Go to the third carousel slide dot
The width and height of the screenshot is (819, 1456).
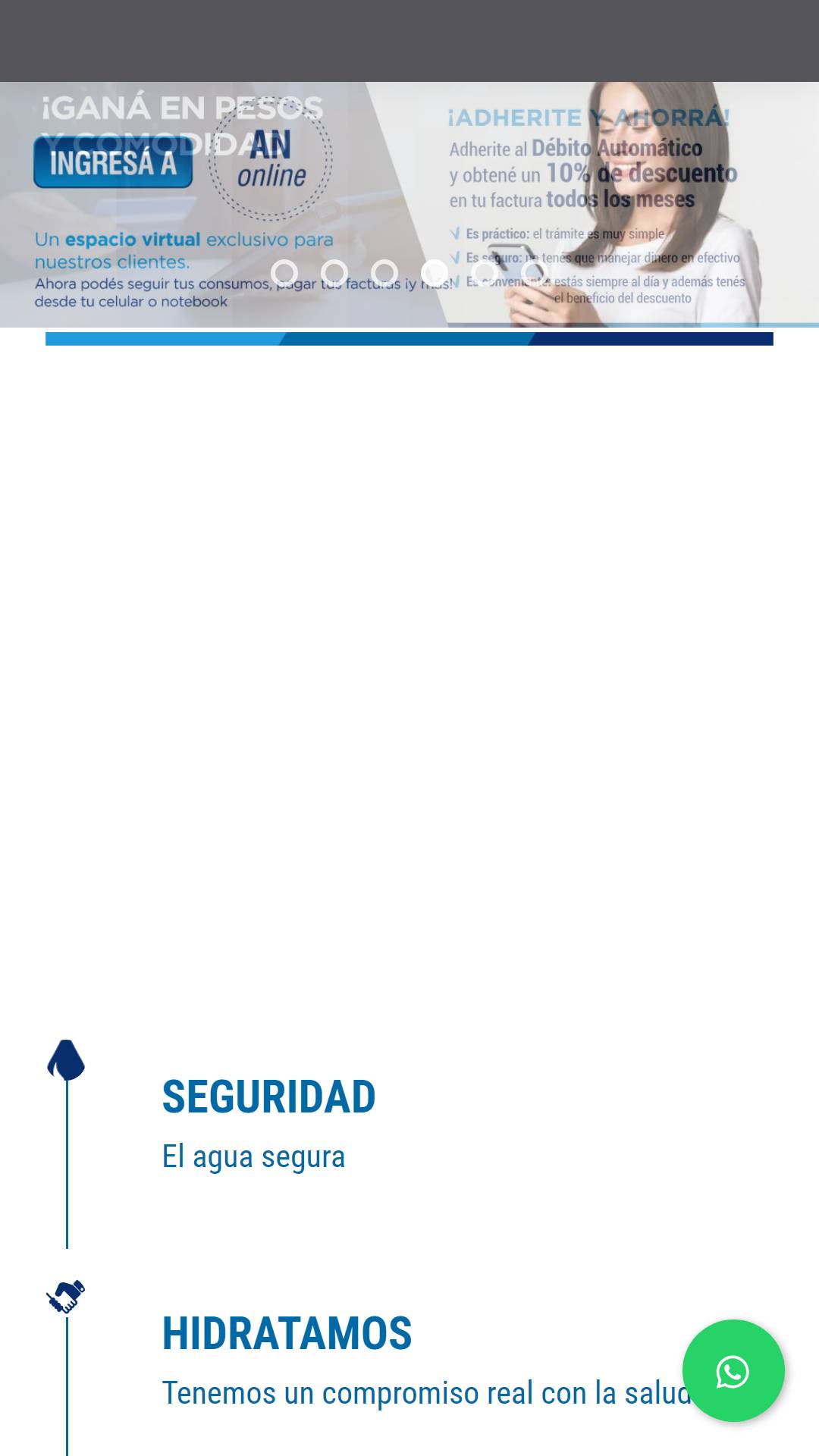[x=384, y=273]
